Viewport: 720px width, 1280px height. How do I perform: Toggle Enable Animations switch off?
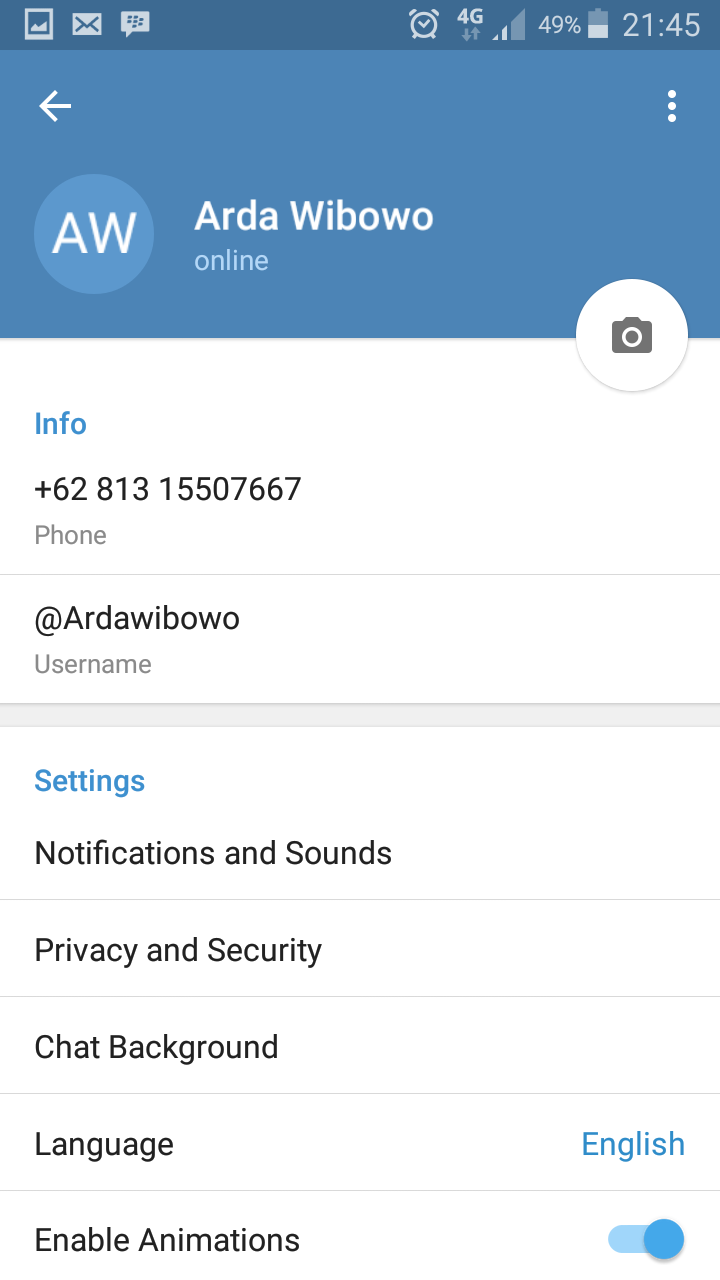(x=646, y=1240)
